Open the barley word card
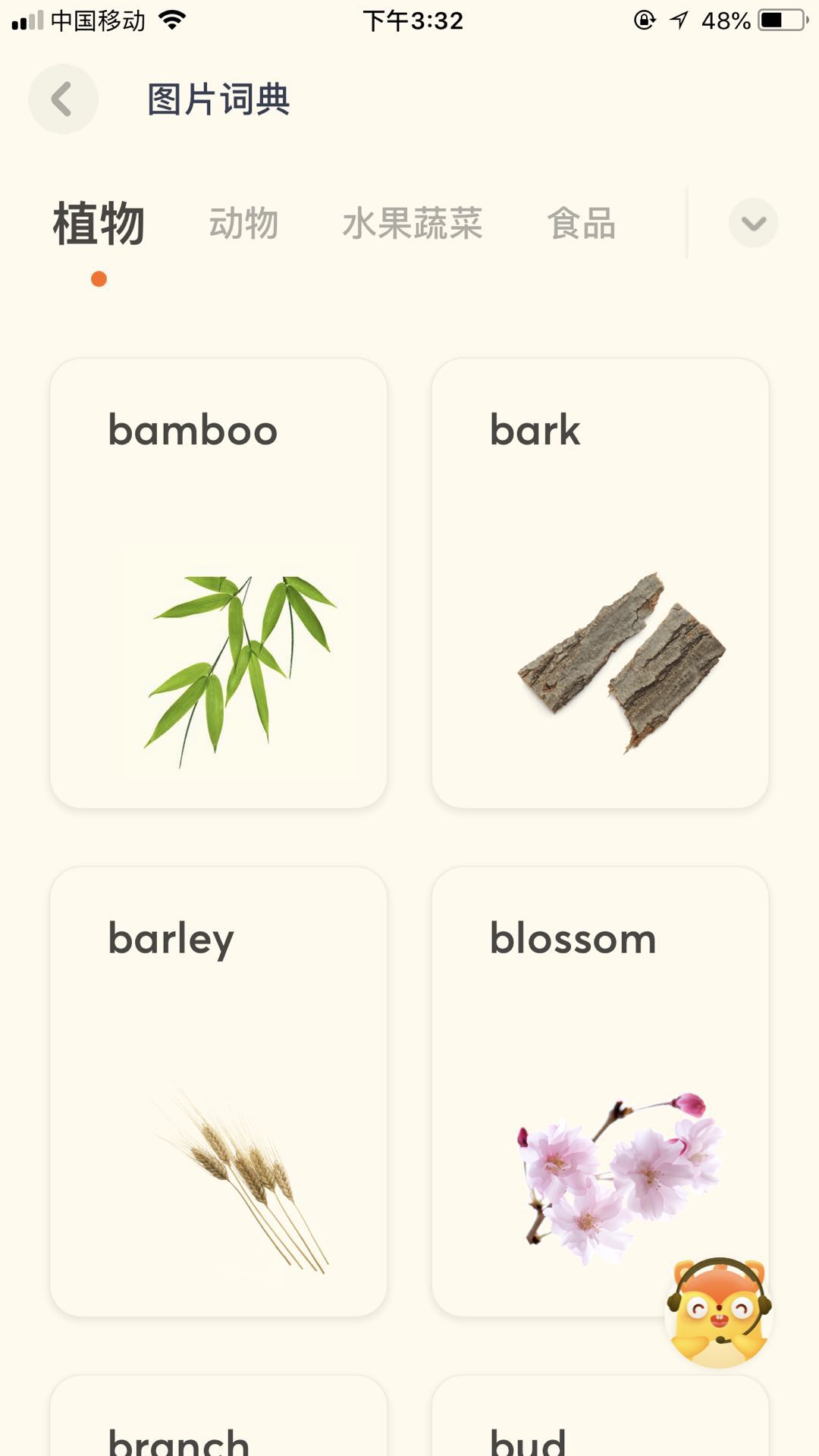 tap(218, 1091)
